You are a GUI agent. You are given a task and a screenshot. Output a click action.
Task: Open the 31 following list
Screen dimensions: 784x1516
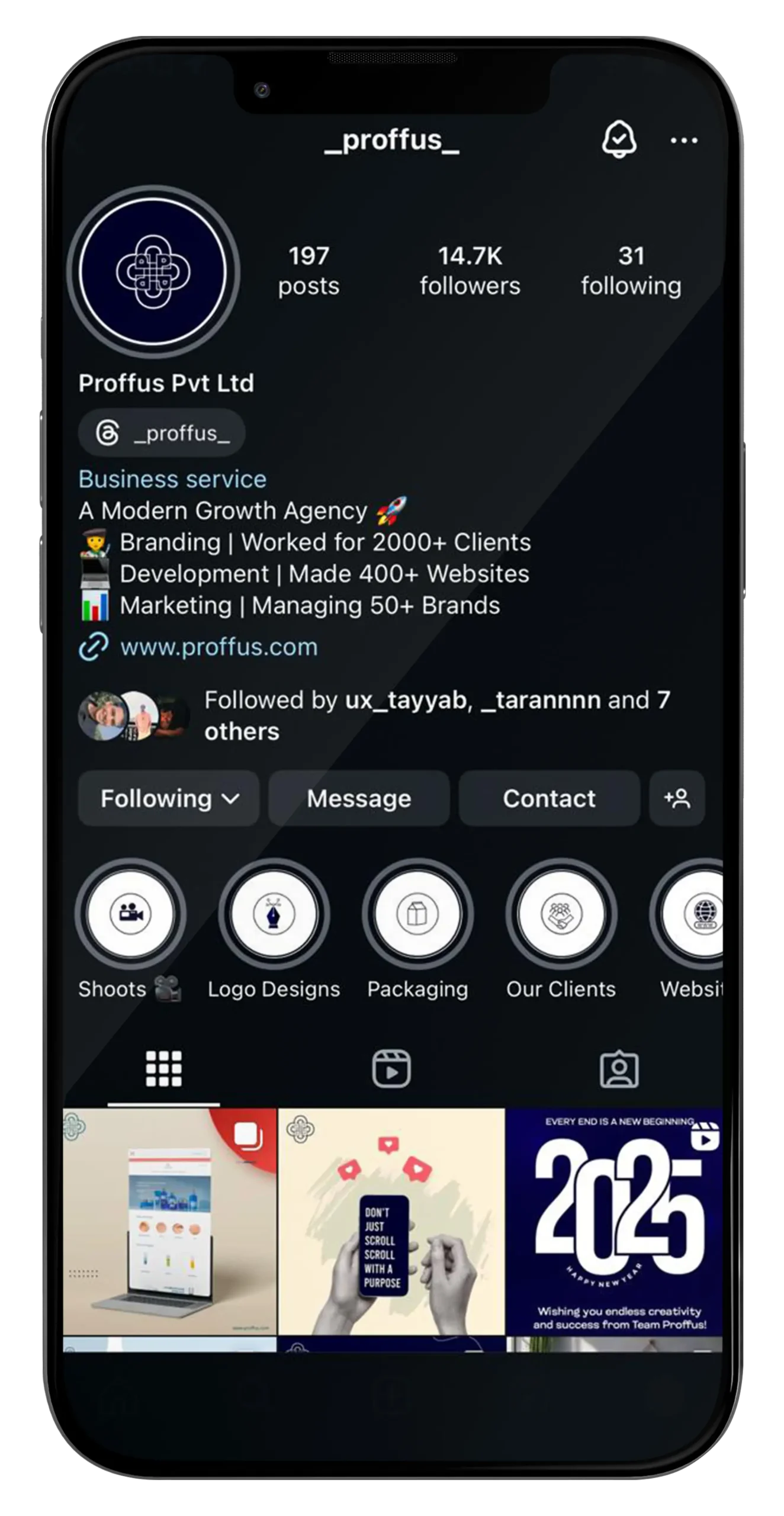(631, 271)
